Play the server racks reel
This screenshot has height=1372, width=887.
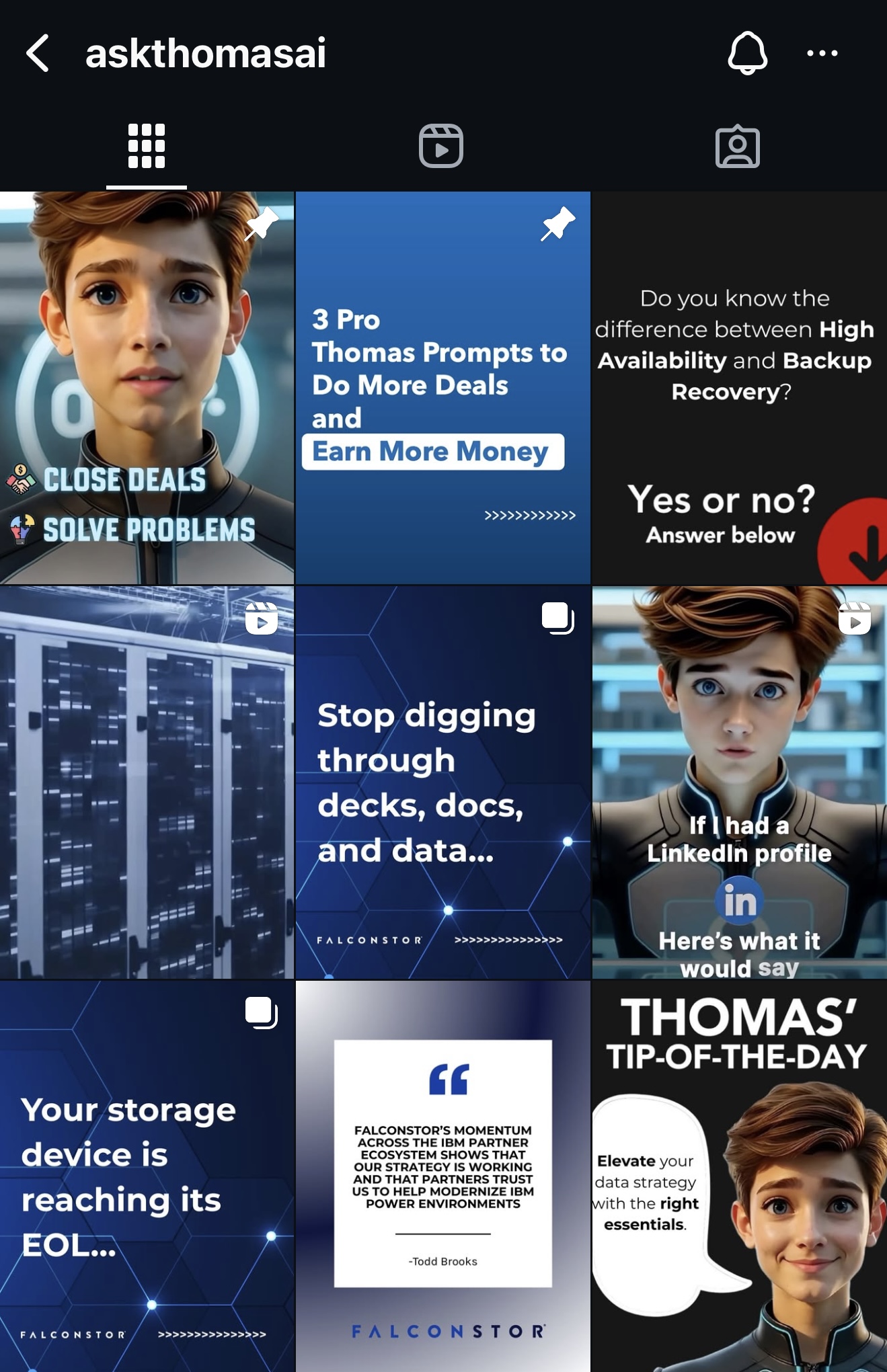[x=147, y=782]
